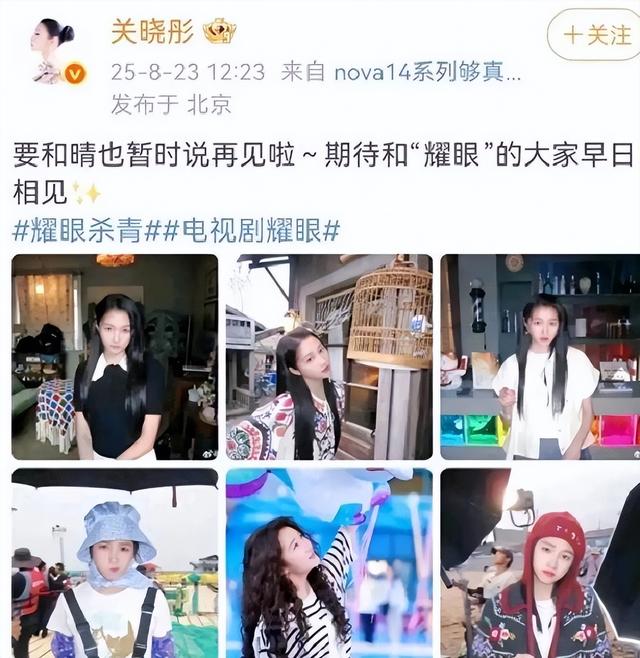Image resolution: width=640 pixels, height=658 pixels.
Task: View the curly hair striped shirt photo
Action: (328, 563)
